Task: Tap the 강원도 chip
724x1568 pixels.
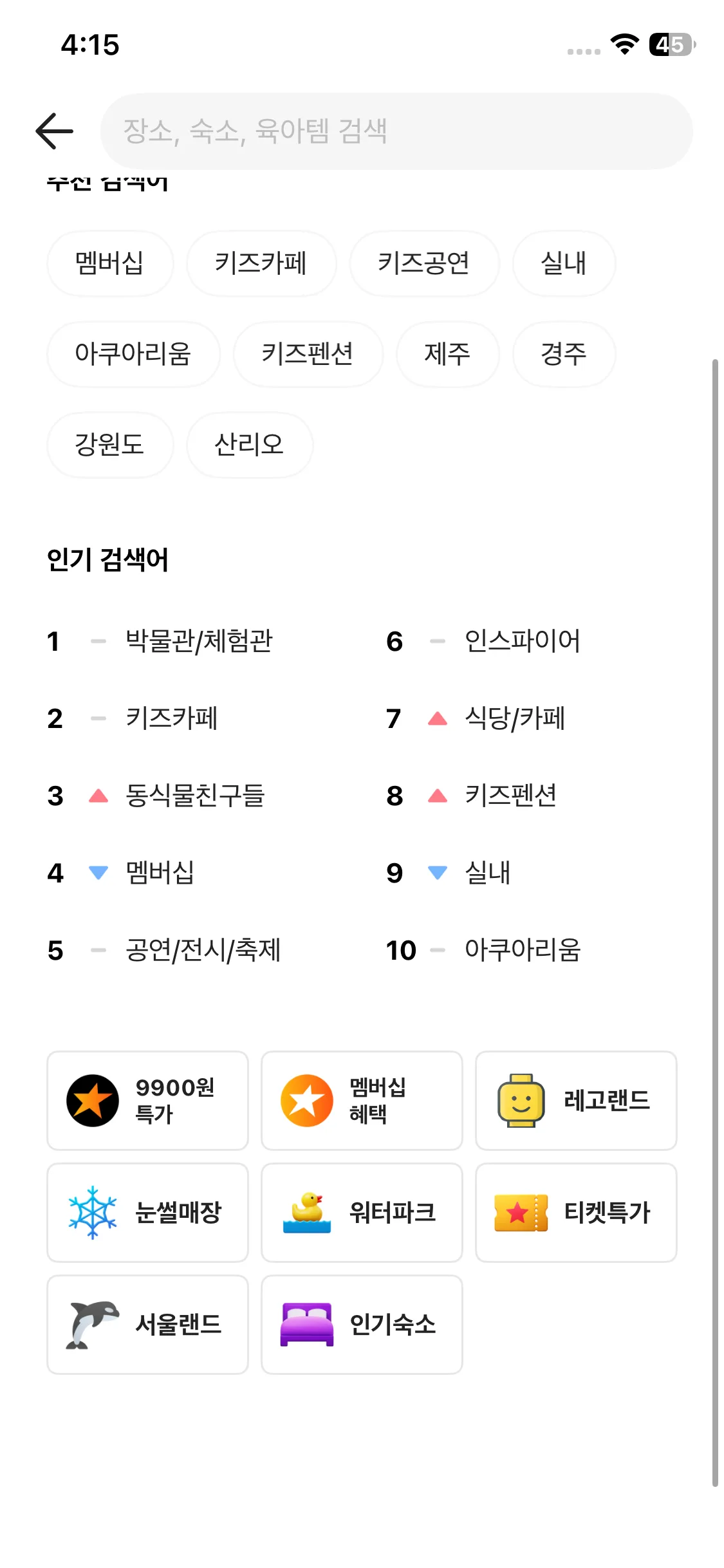Action: 110,445
